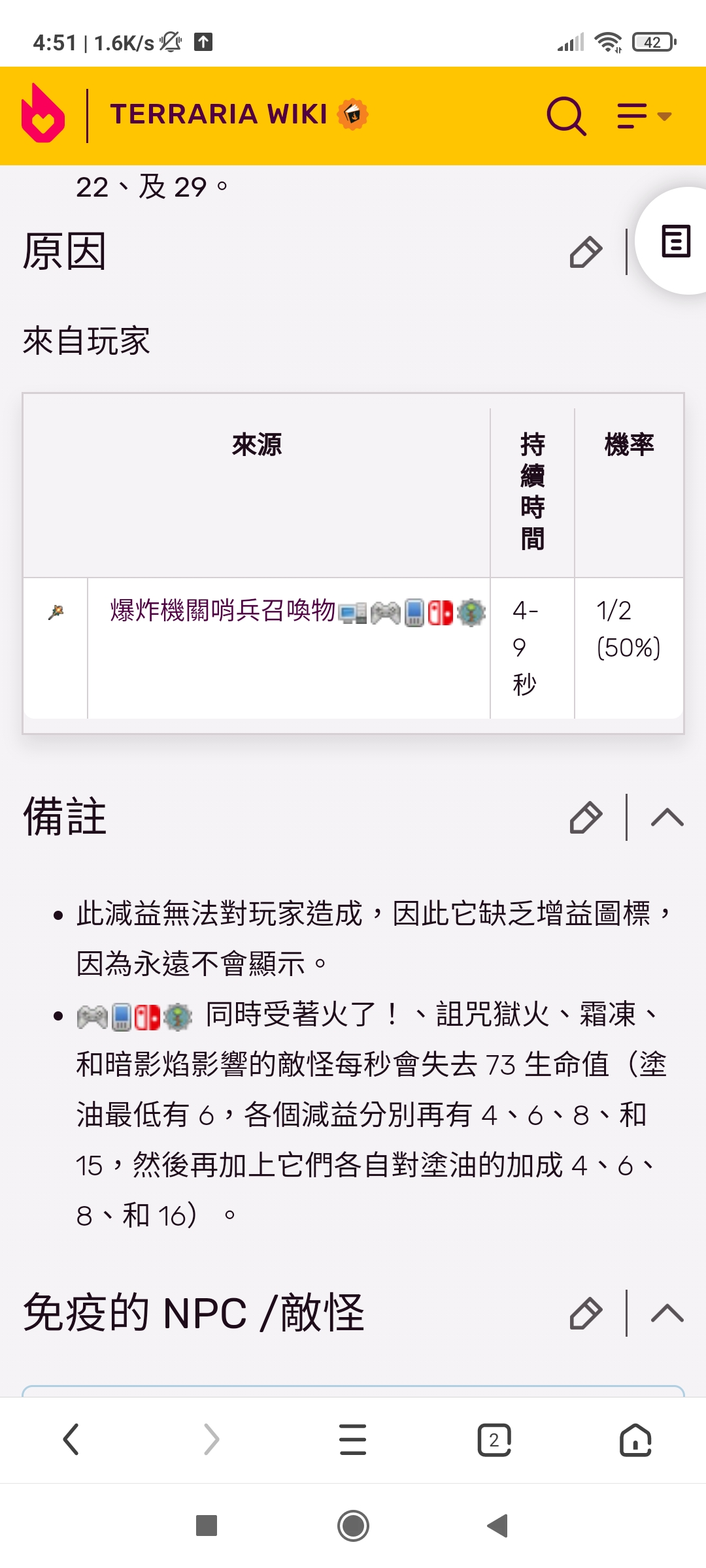Open the Terraria Wiki main page

218,114
